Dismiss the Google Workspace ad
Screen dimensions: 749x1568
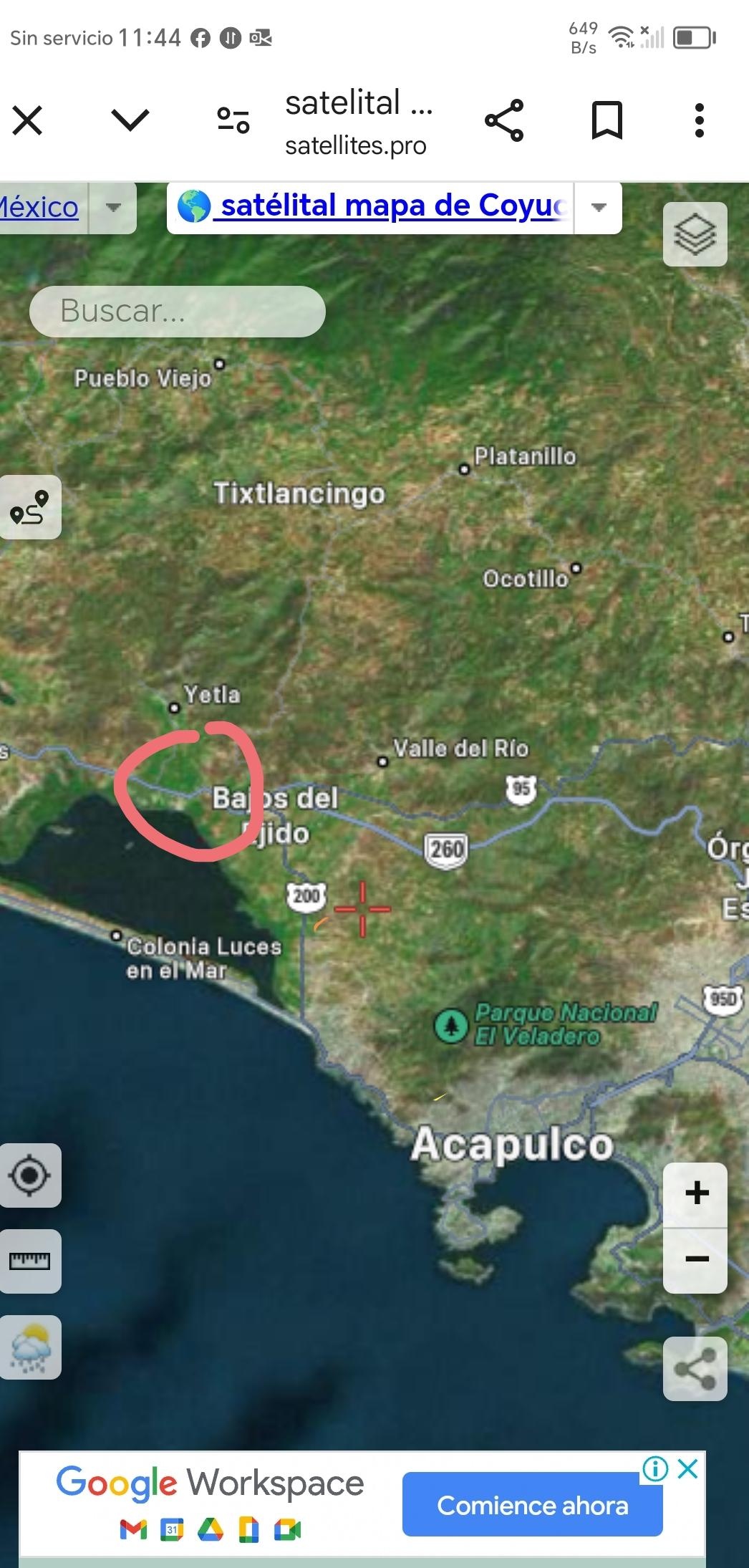(687, 1469)
